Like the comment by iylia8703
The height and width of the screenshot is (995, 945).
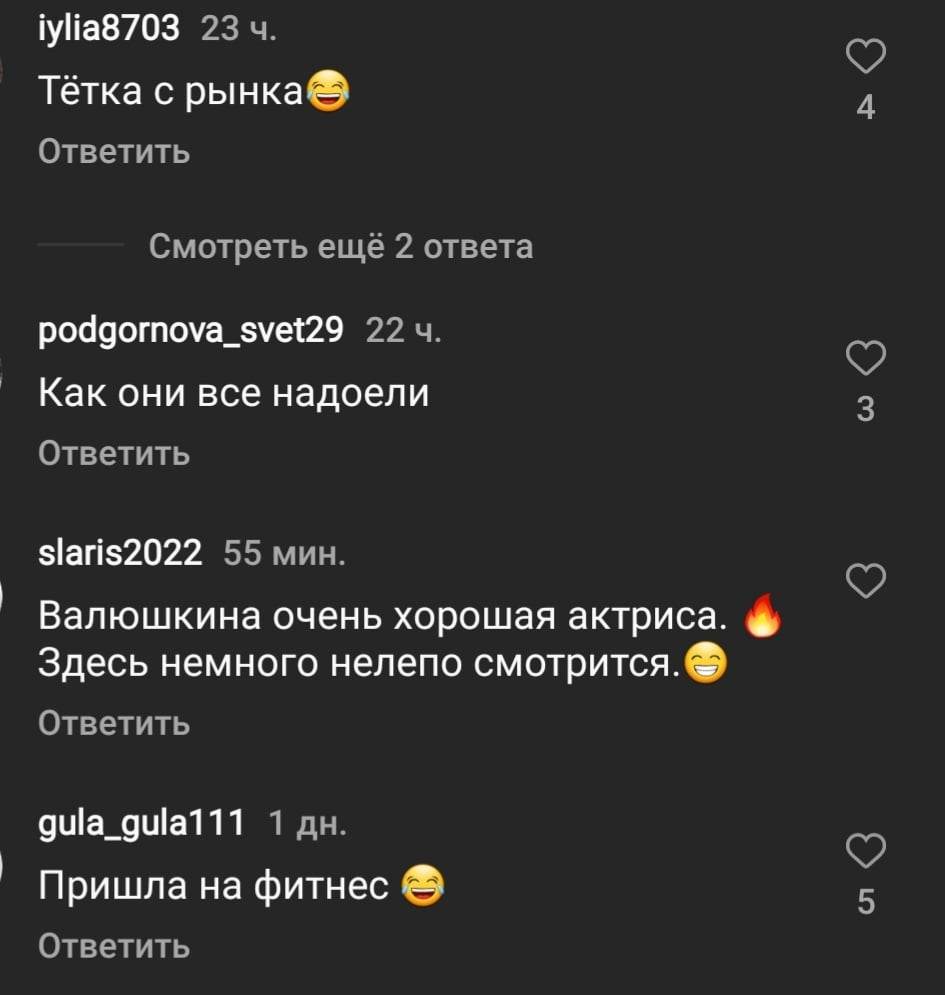866,58
